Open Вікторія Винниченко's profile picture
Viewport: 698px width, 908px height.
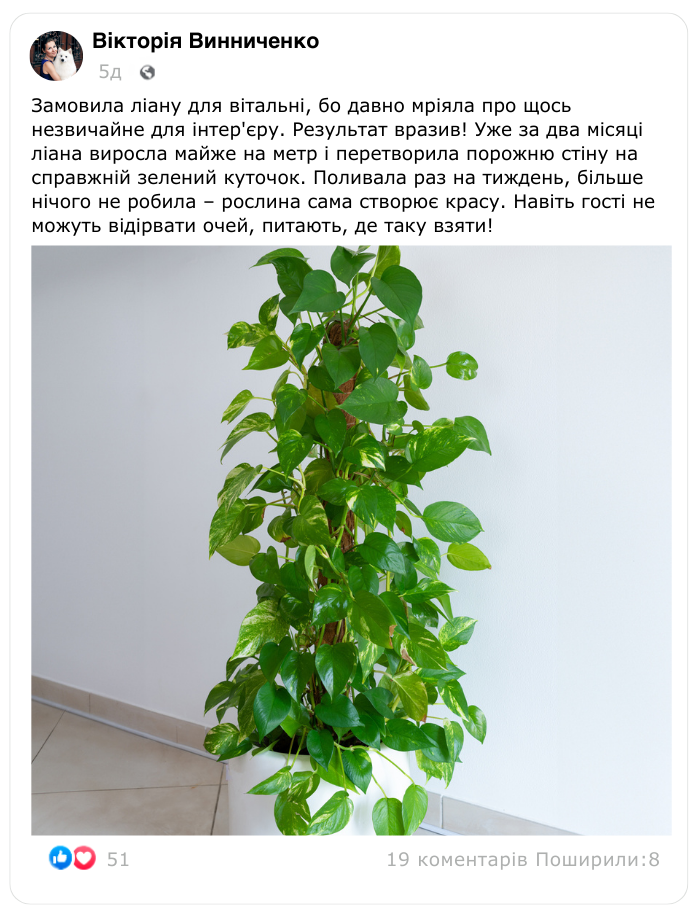(x=57, y=56)
